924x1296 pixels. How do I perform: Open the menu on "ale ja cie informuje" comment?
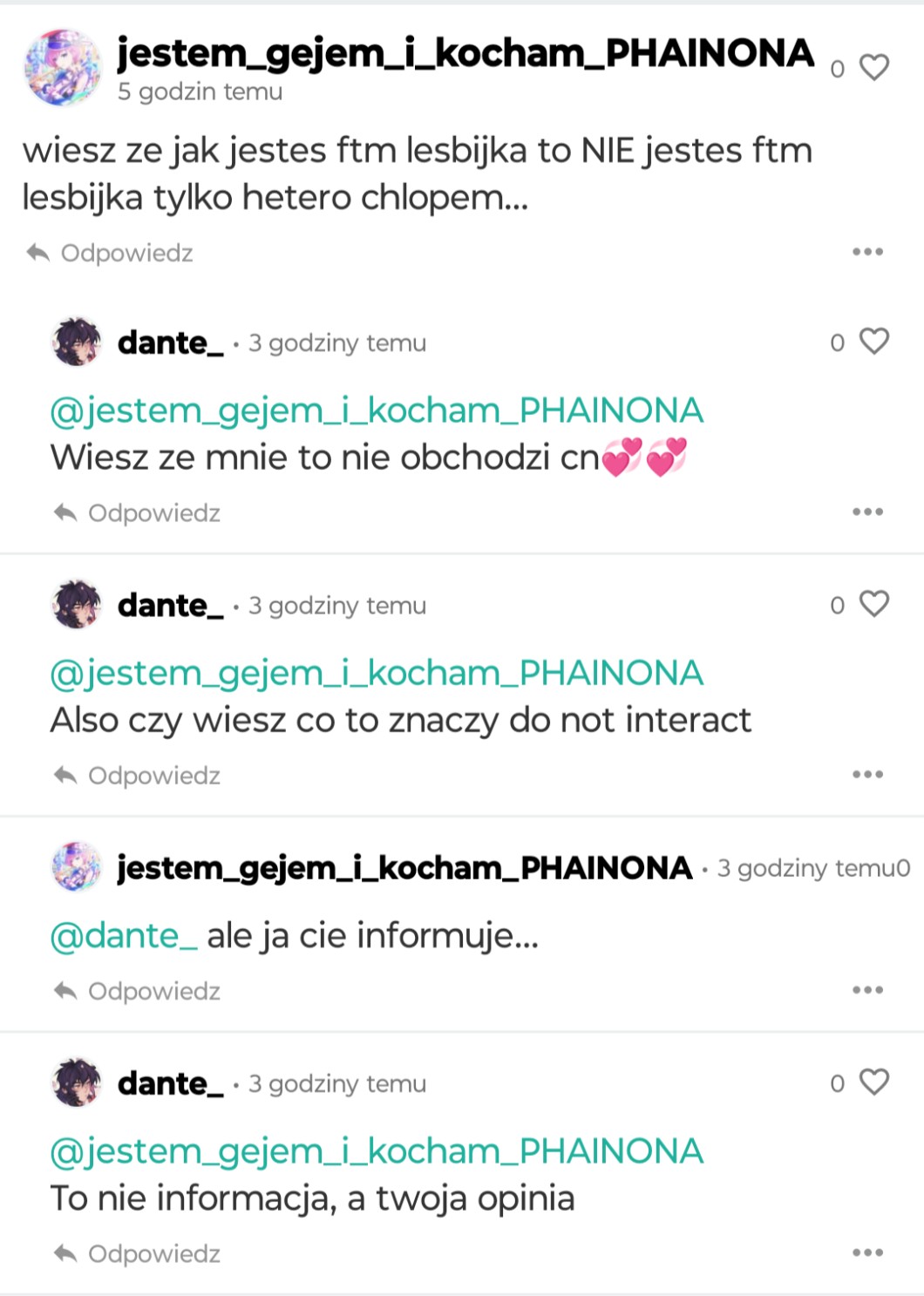pos(867,991)
